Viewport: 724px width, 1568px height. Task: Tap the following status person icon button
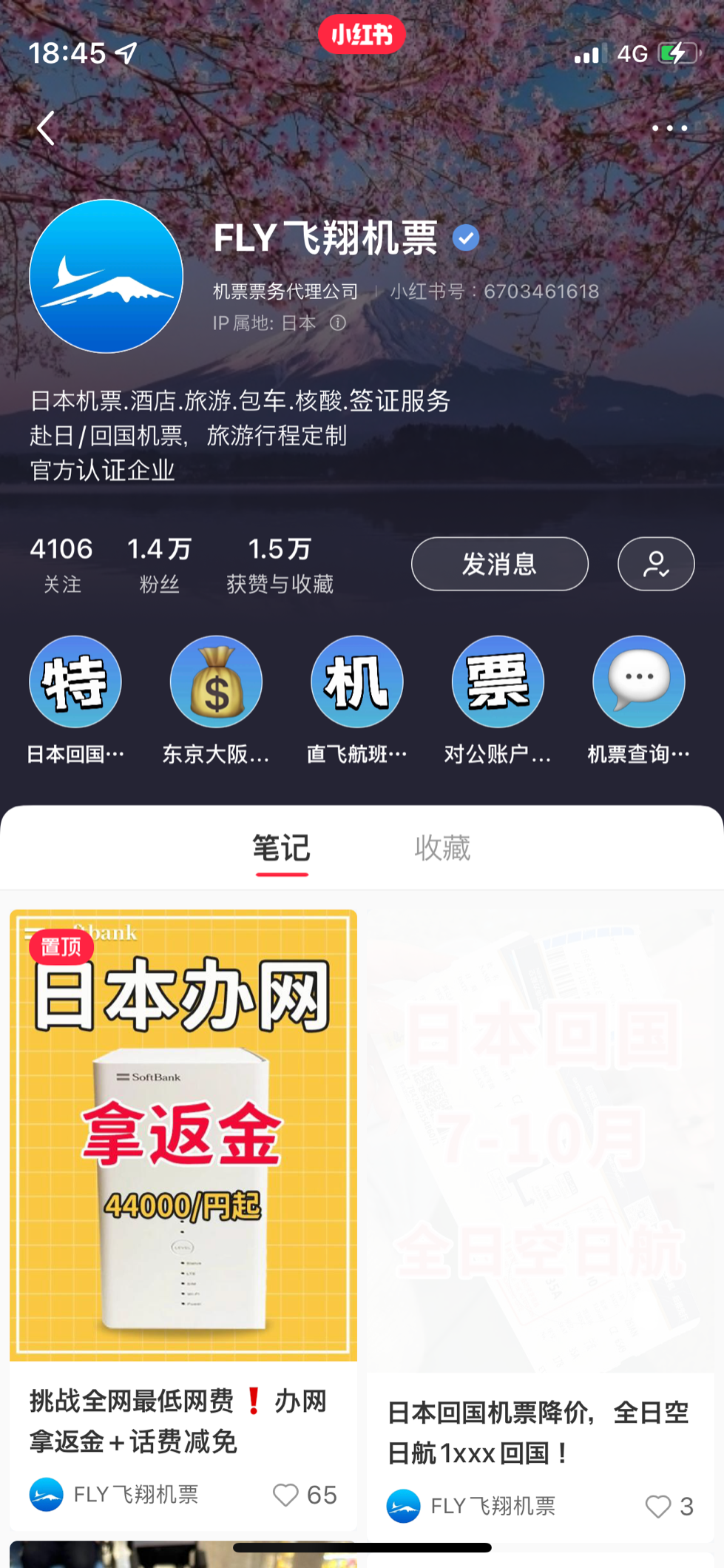click(656, 564)
